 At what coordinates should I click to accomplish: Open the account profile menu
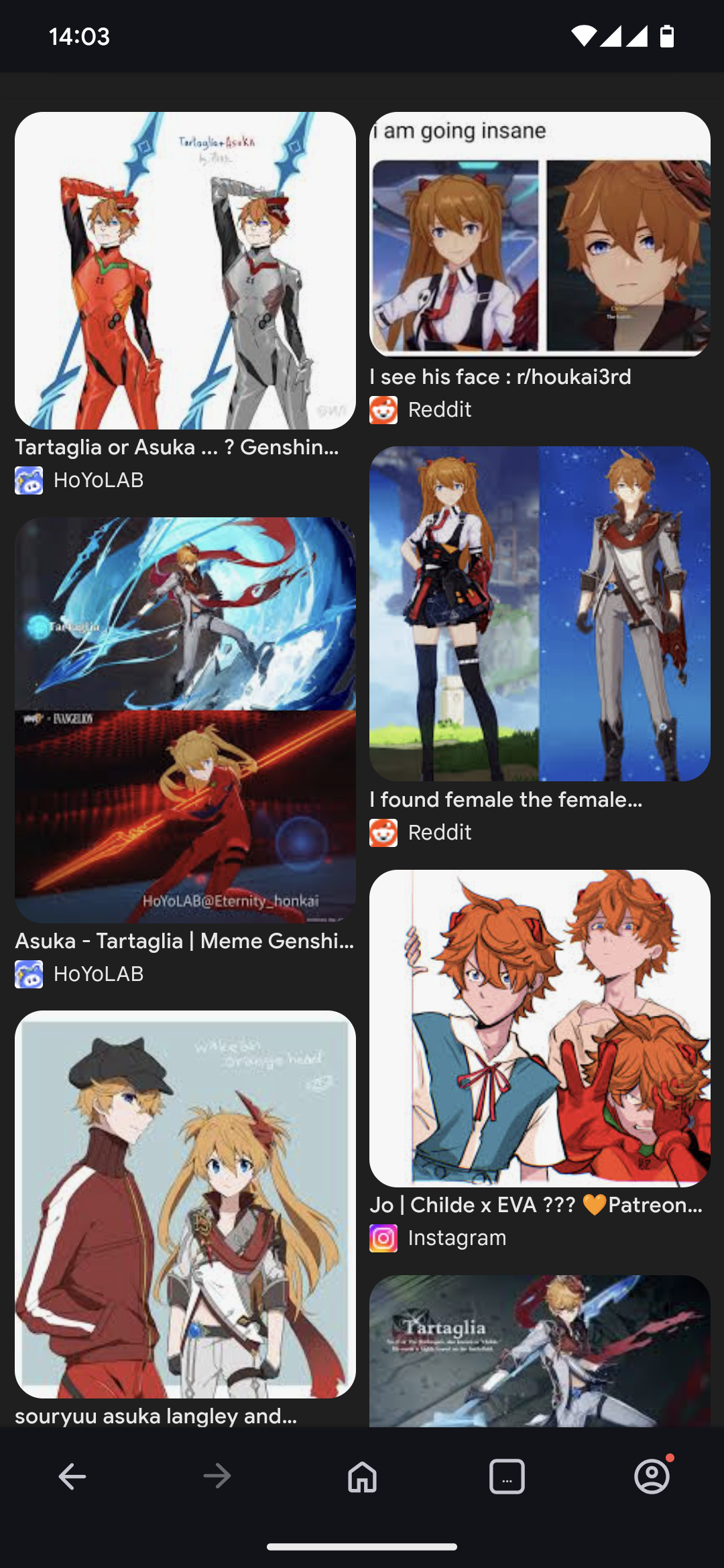tap(652, 1476)
